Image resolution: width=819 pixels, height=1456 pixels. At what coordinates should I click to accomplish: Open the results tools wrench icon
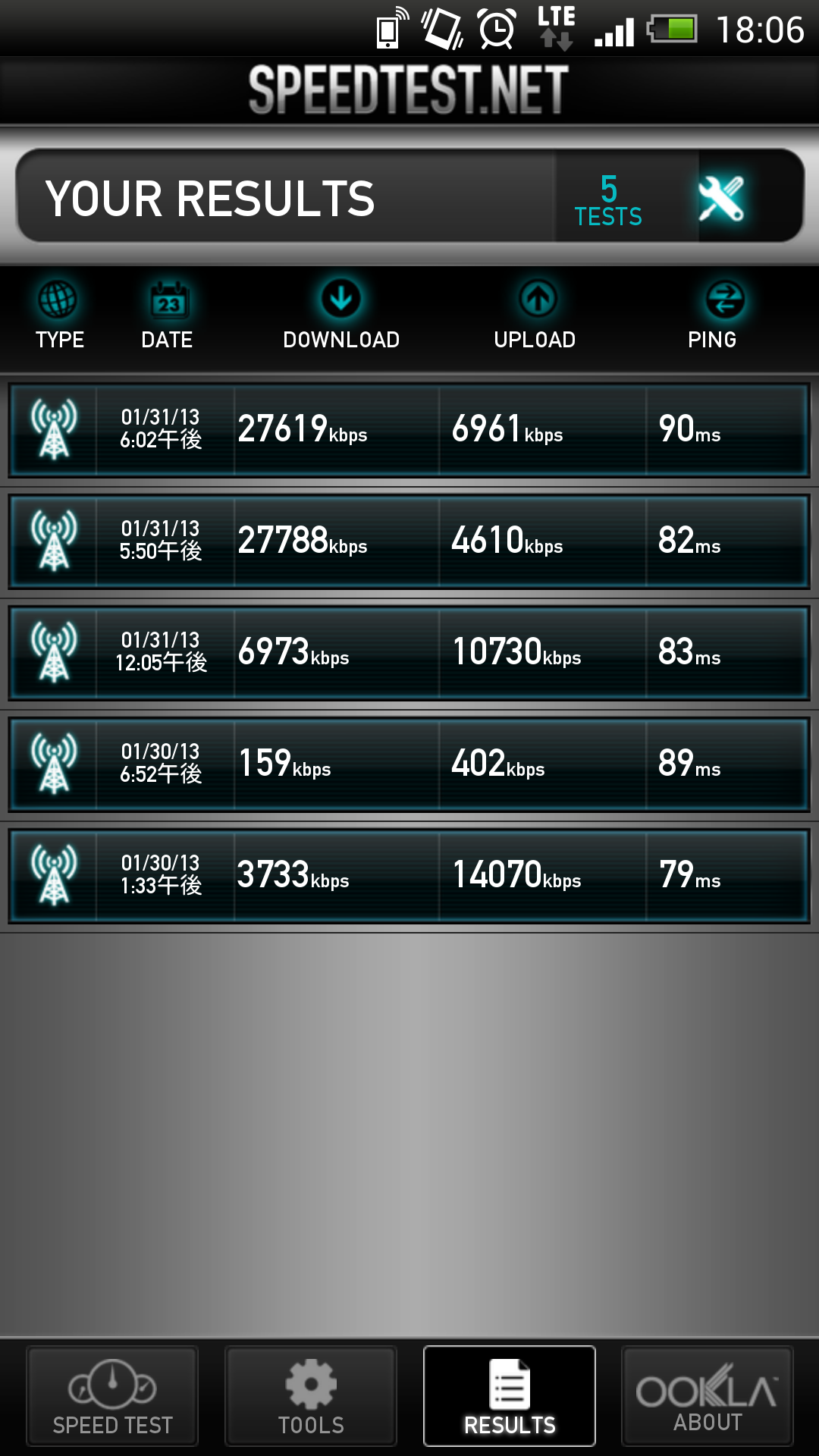point(722,198)
